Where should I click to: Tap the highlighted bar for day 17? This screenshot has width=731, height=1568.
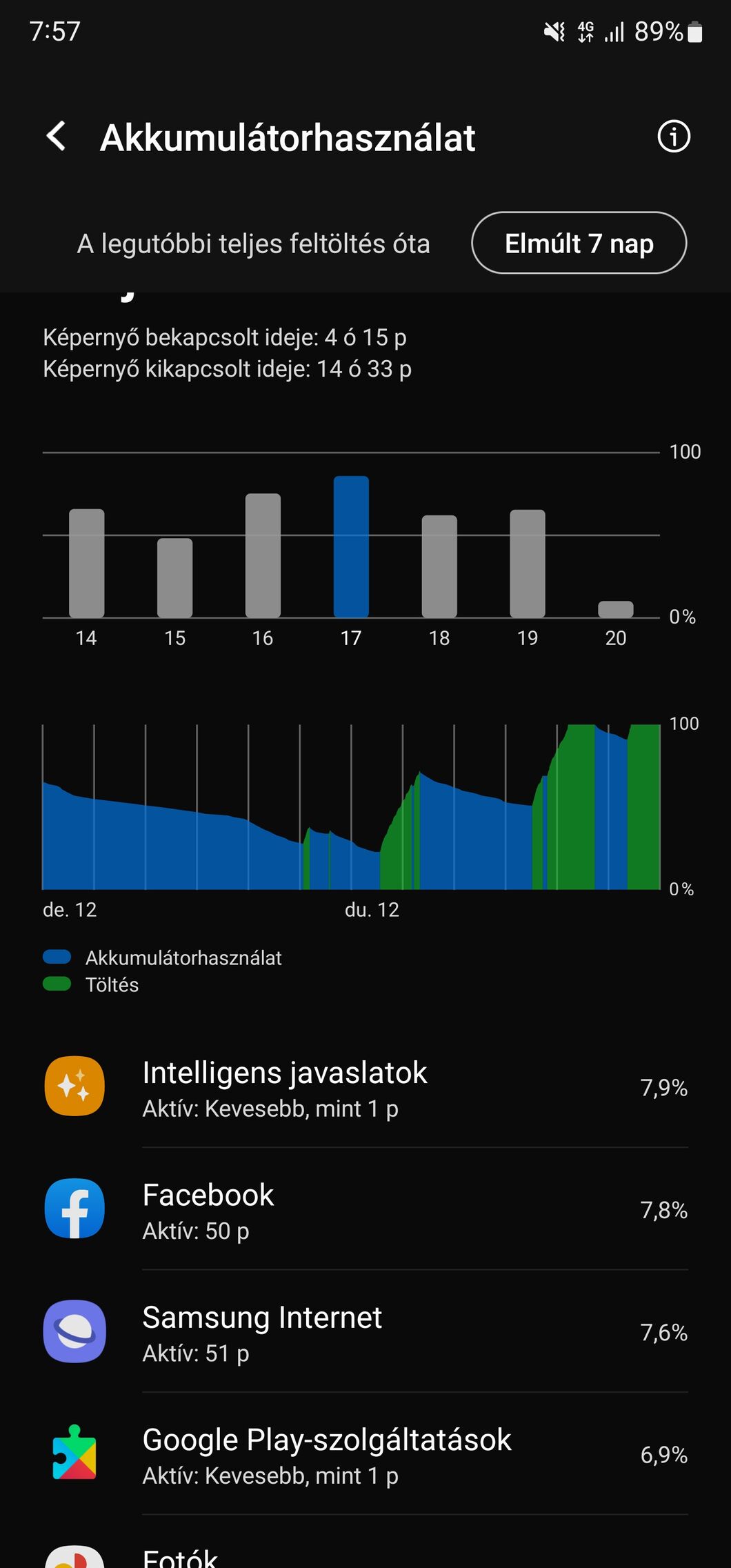(x=351, y=546)
